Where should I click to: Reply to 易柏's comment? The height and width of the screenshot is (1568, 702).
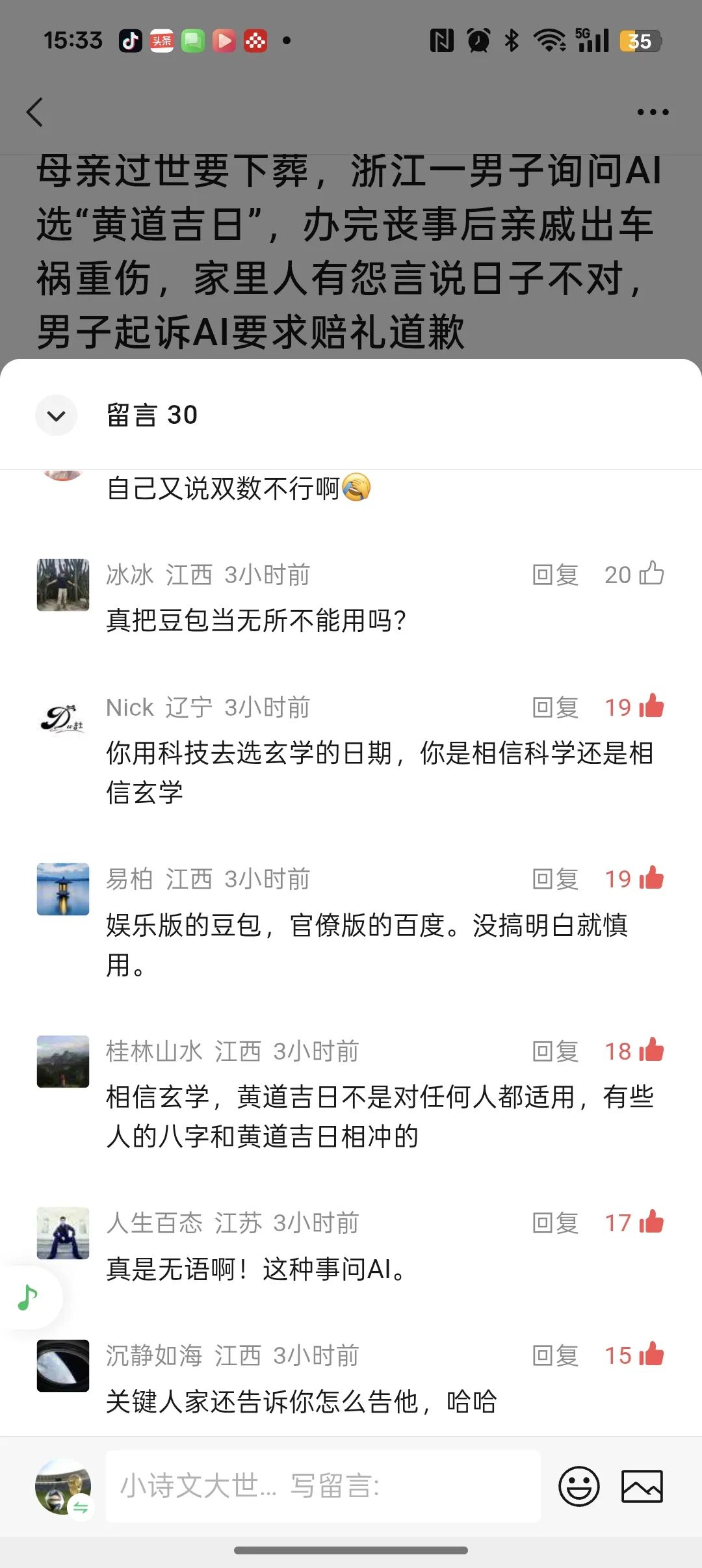(x=555, y=879)
